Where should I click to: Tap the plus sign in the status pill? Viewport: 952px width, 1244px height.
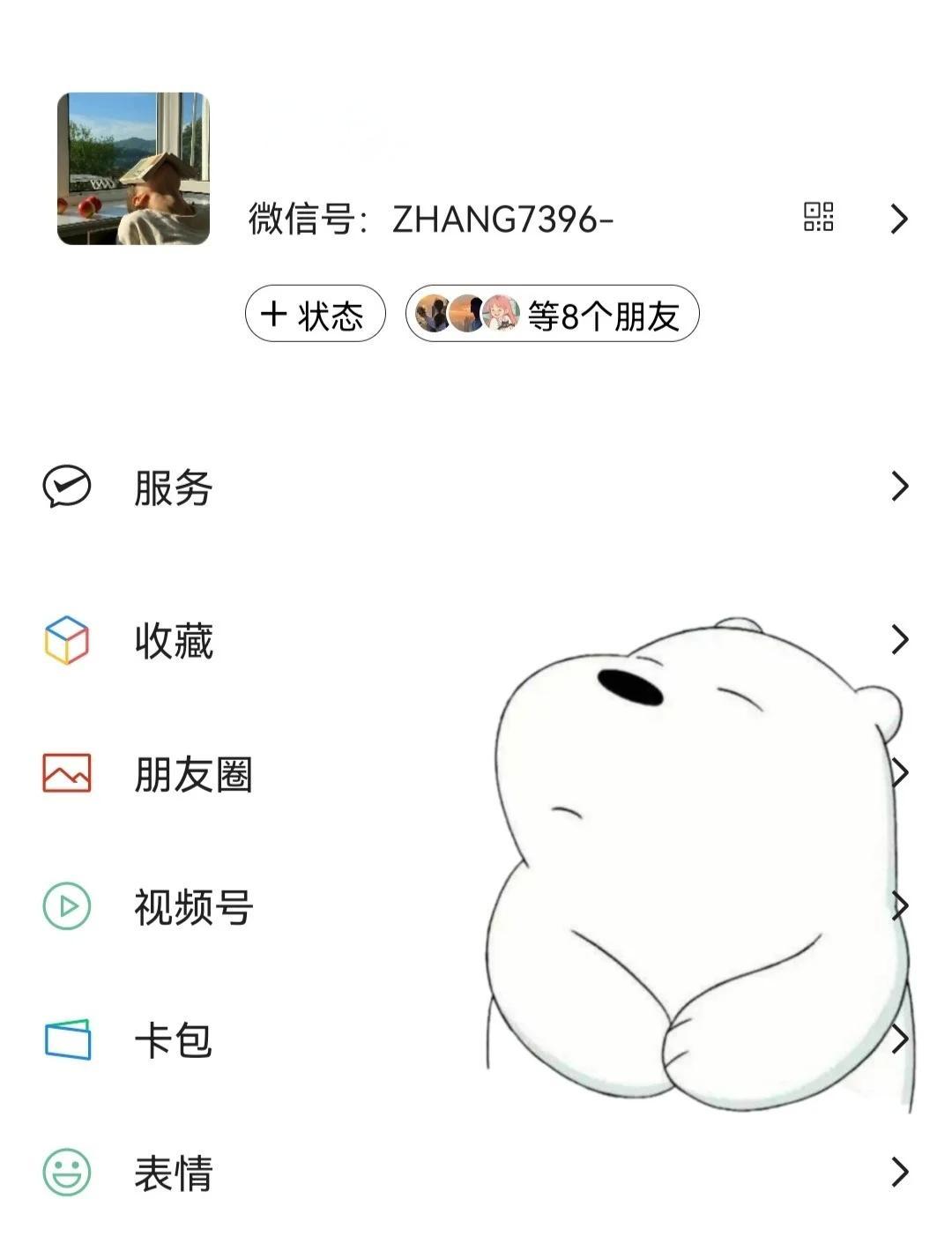tap(273, 314)
